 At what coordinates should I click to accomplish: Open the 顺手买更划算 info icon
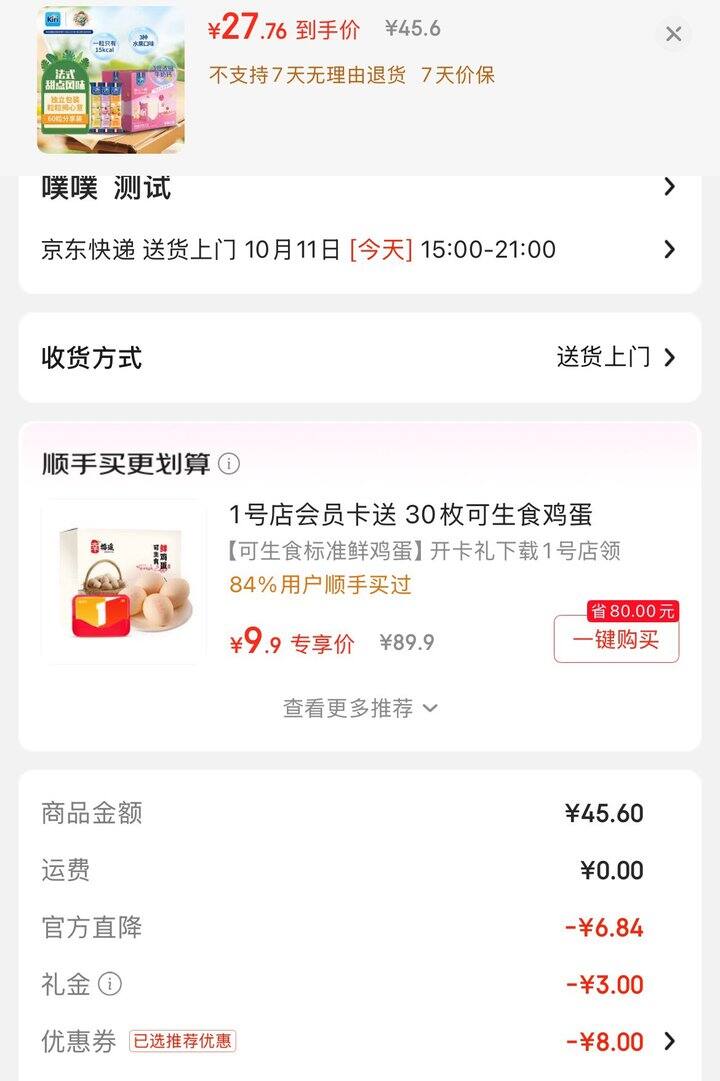pos(229,464)
